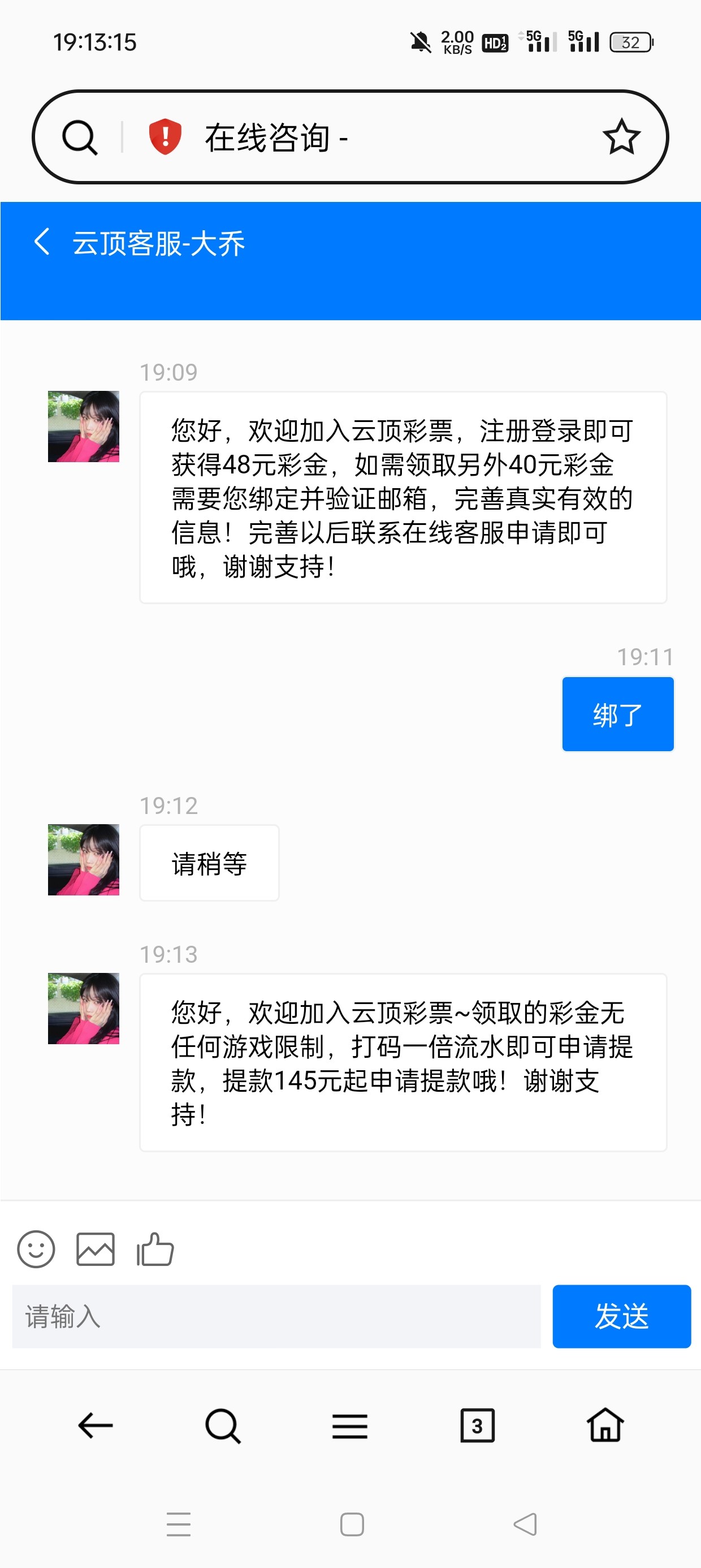
Task: Open the emoji picker
Action: [36, 1249]
